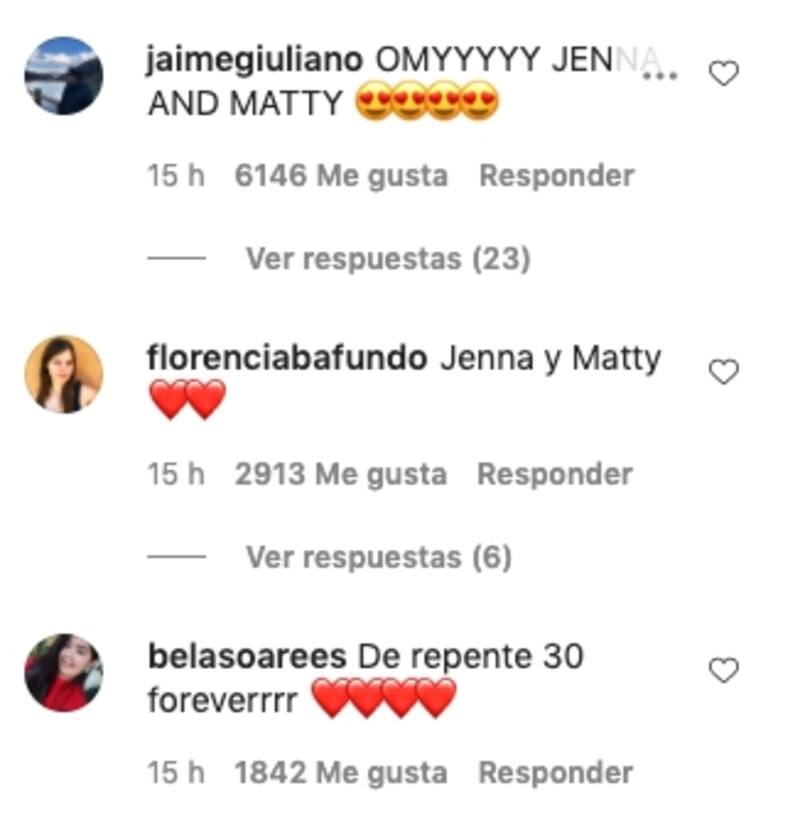This screenshot has width=800, height=832.
Task: Visit belasoarees's profile via username
Action: [247, 657]
